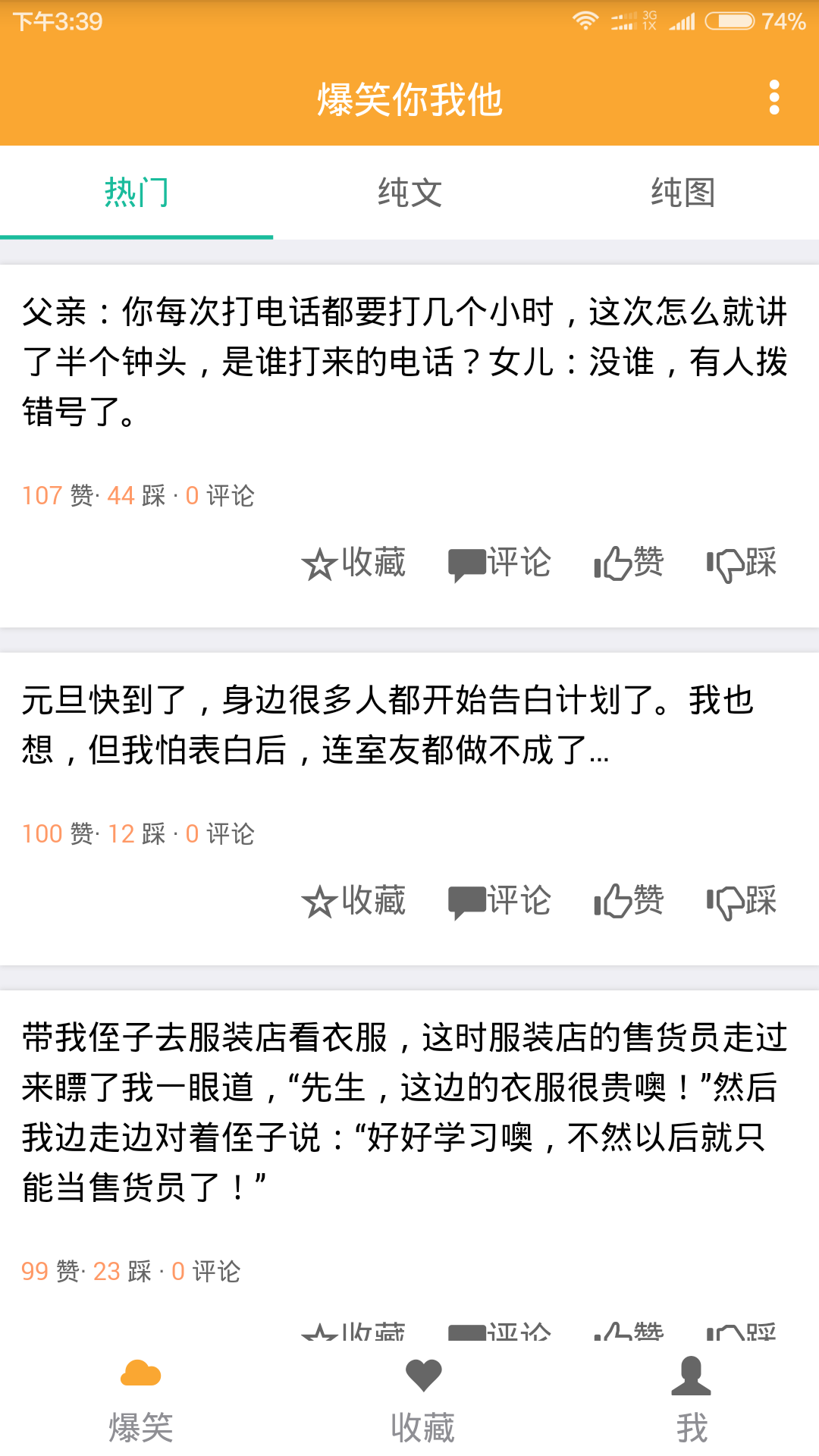Switch to the 纯文 tab
This screenshot has width=819, height=1456.
tap(409, 193)
